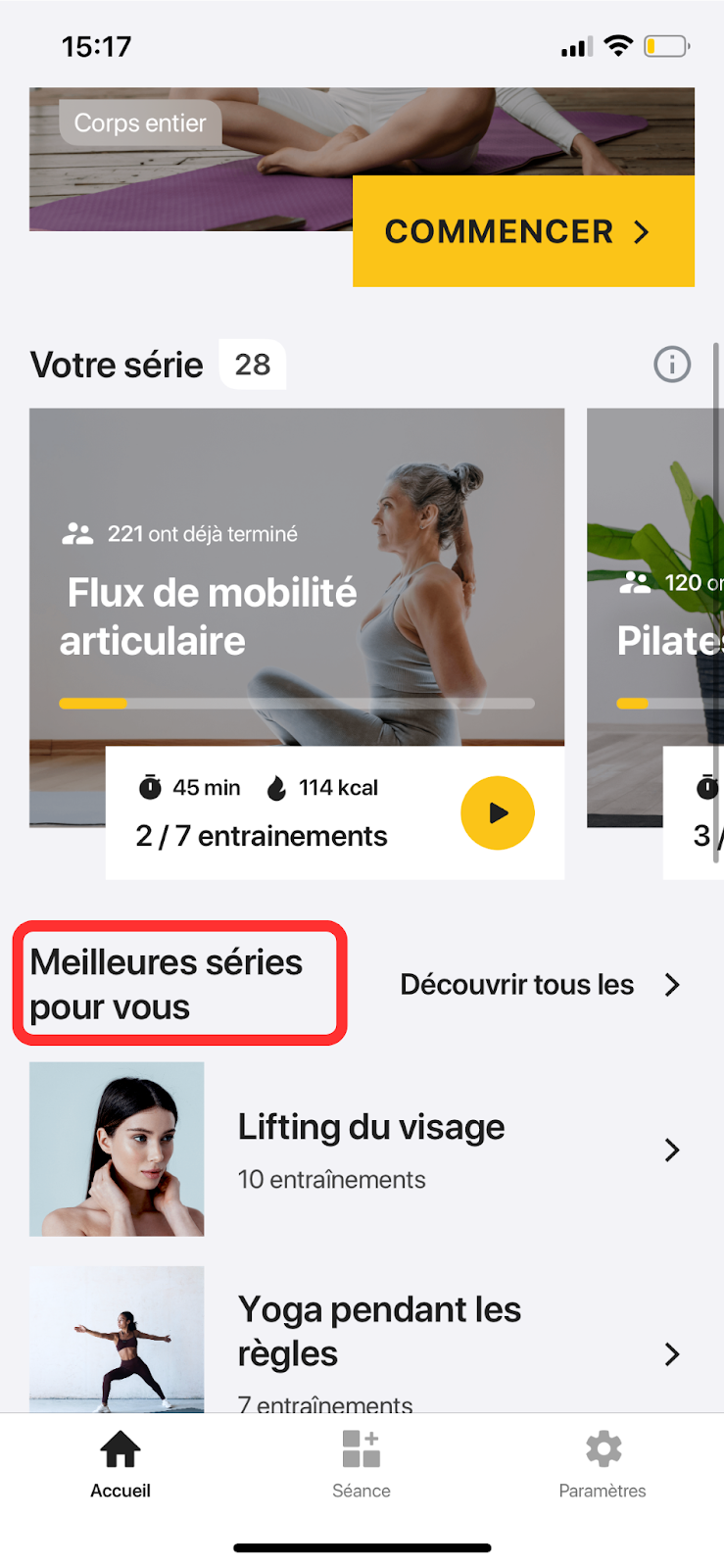The width and height of the screenshot is (724, 1568).
Task: Open the info icon beside Votre série
Action: pos(672,365)
